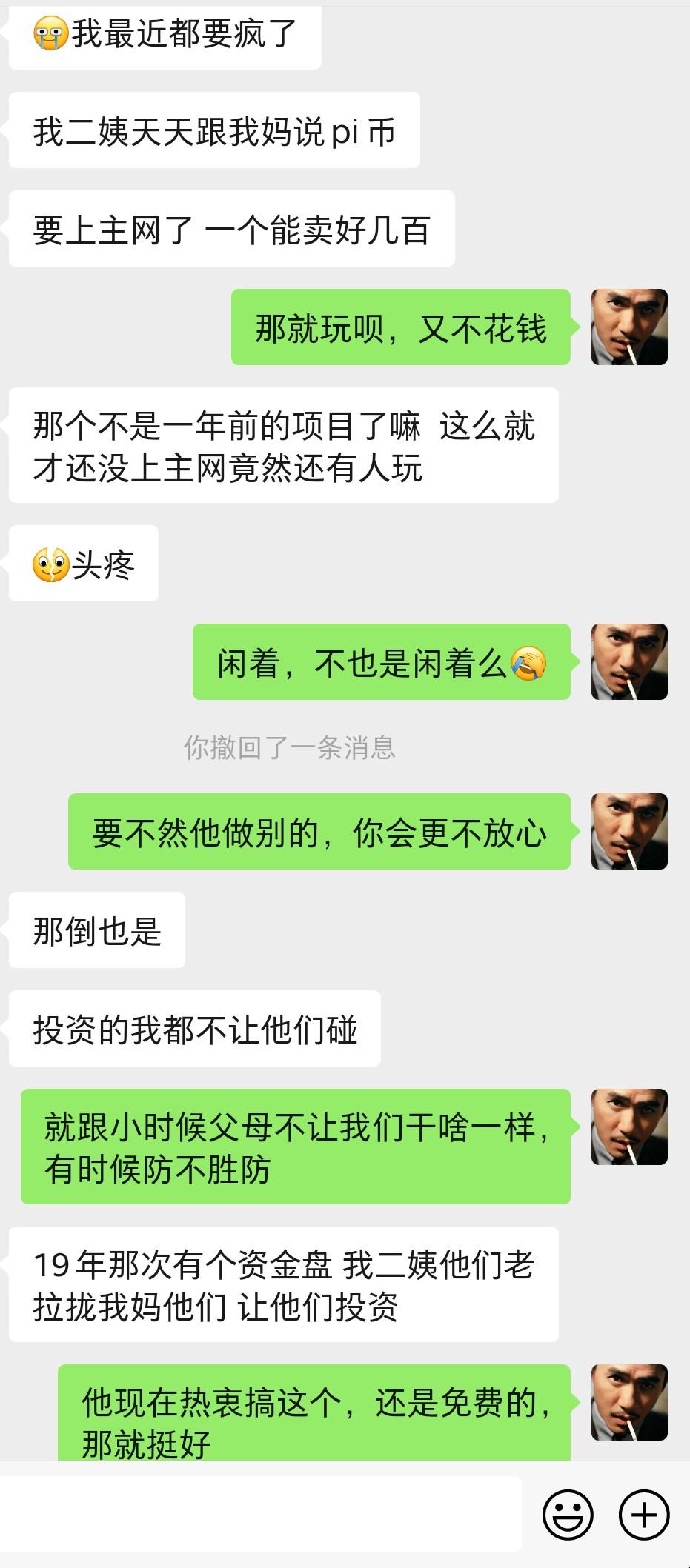This screenshot has width=690, height=1568.
Task: Click inside the text input field
Action: coord(259,1513)
